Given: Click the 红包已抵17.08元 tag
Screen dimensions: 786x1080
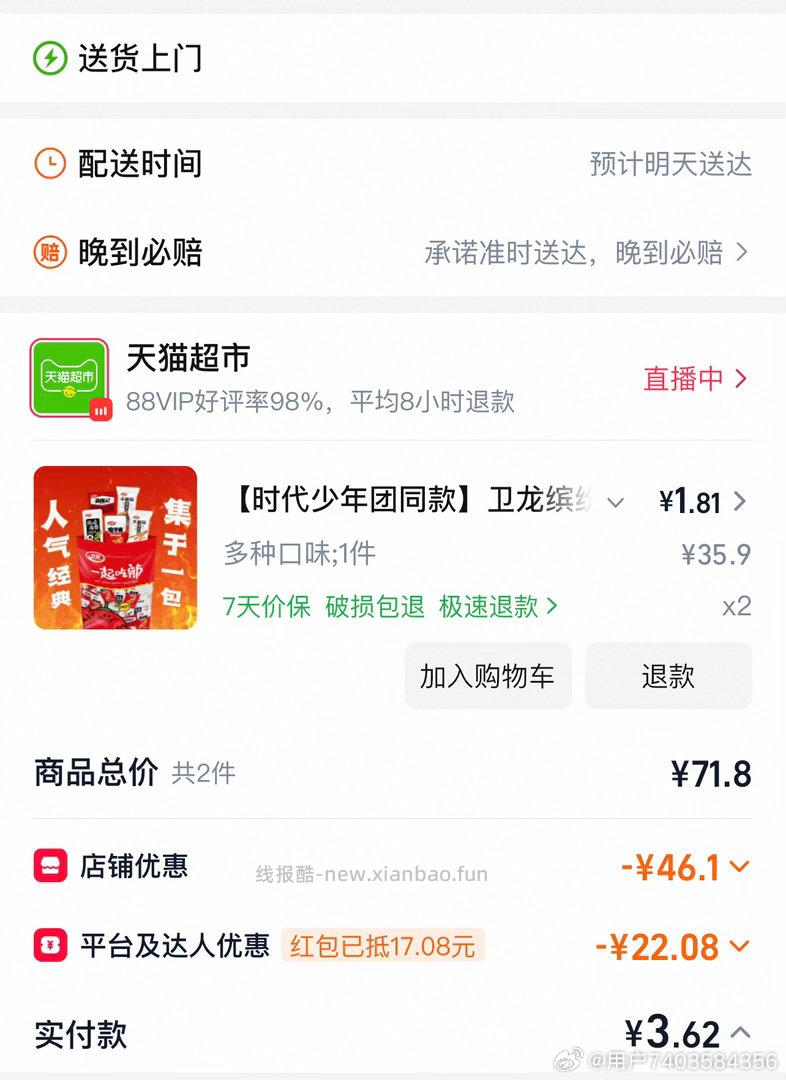Looking at the screenshot, I should (384, 944).
